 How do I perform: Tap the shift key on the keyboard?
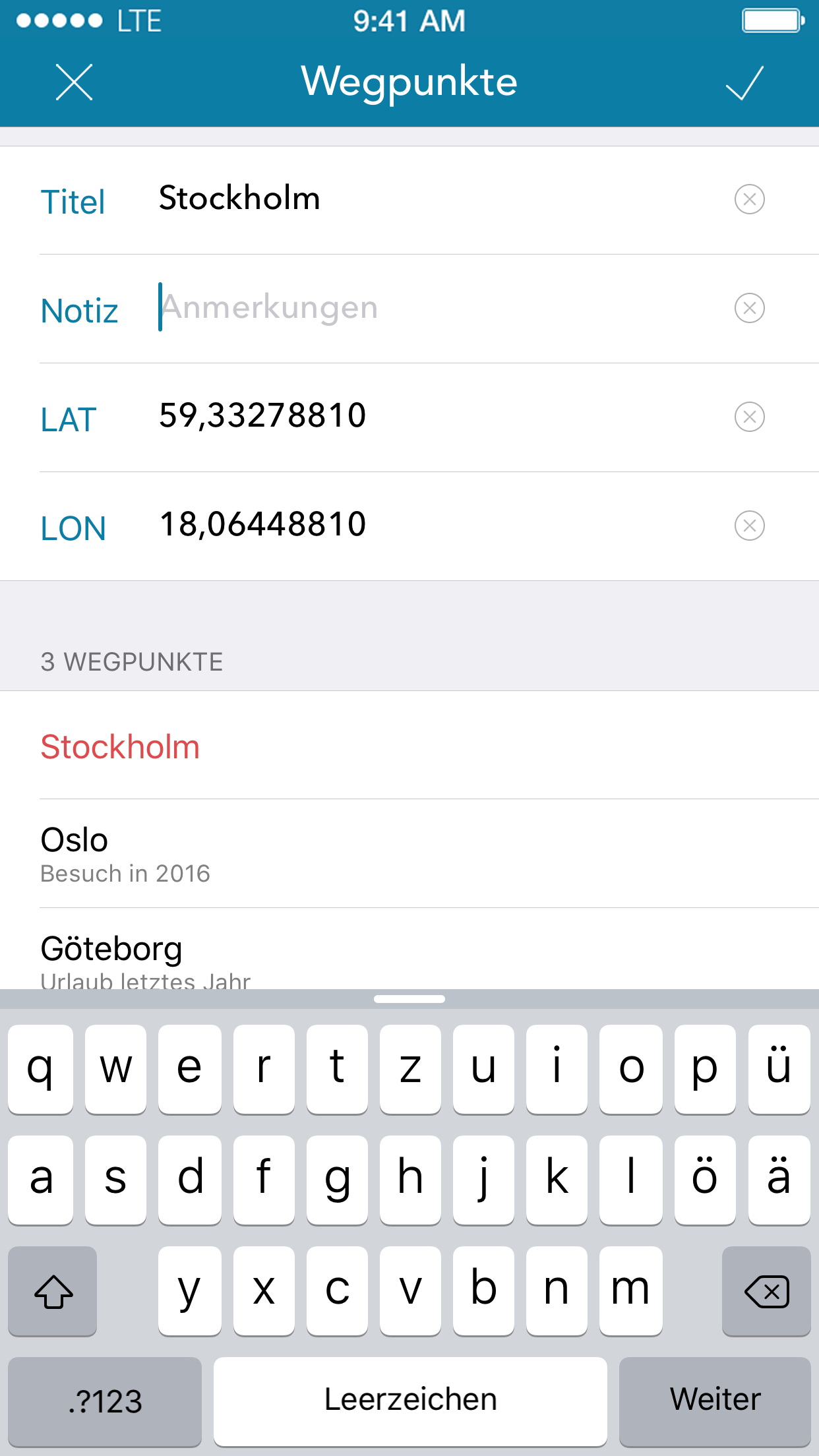click(52, 1290)
